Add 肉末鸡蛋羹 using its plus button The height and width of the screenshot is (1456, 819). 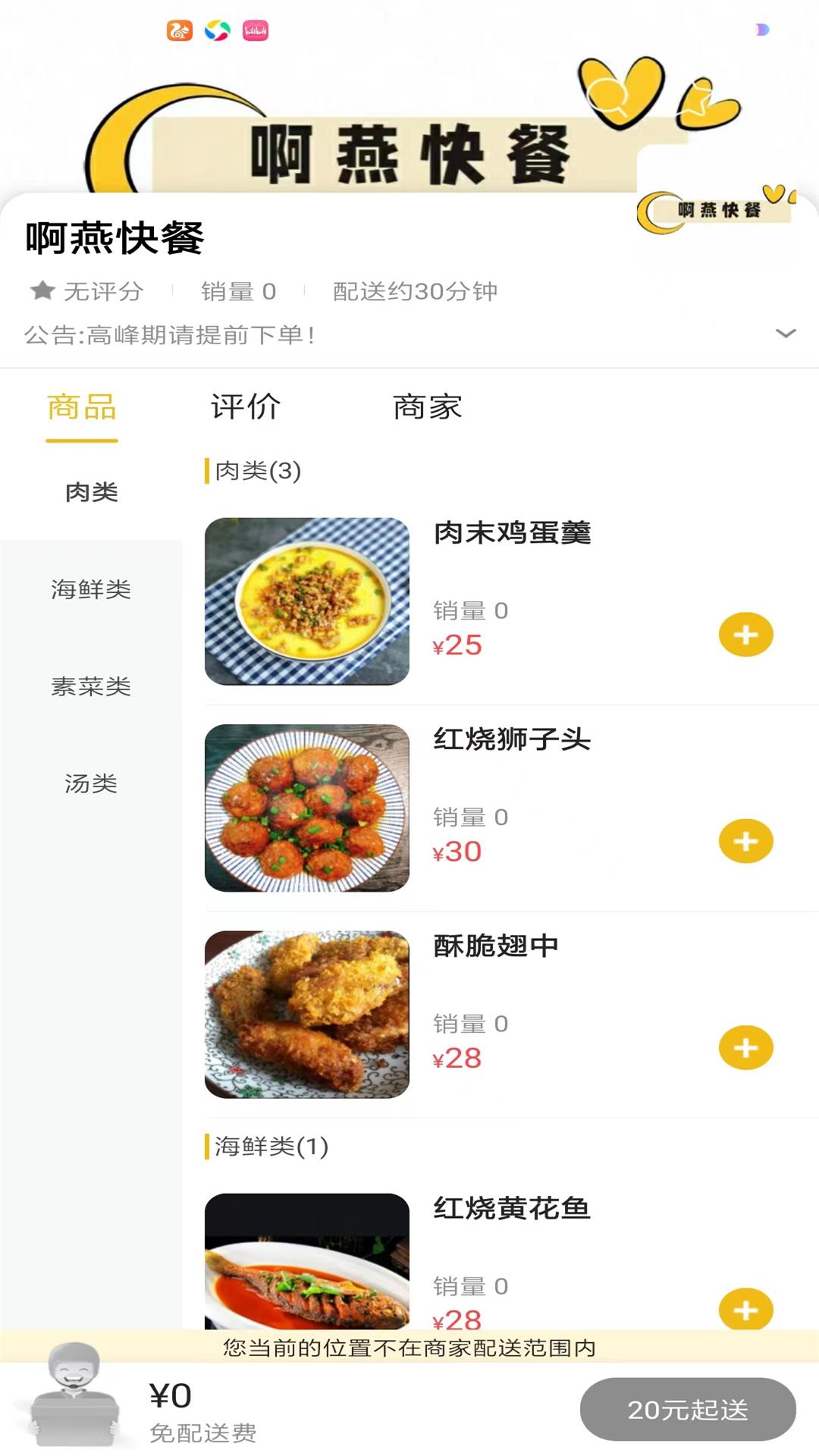[746, 634]
